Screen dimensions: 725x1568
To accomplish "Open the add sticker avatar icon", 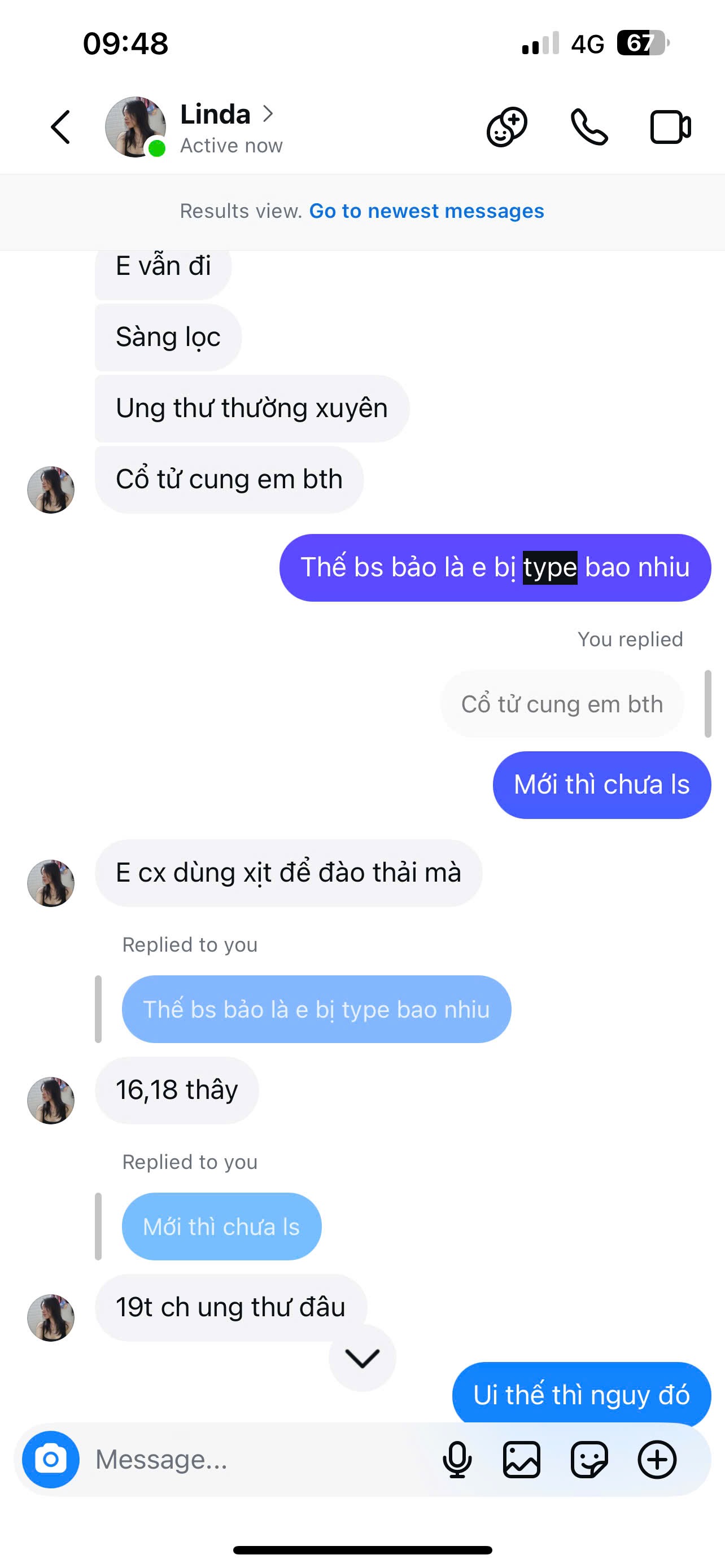I will click(x=506, y=127).
